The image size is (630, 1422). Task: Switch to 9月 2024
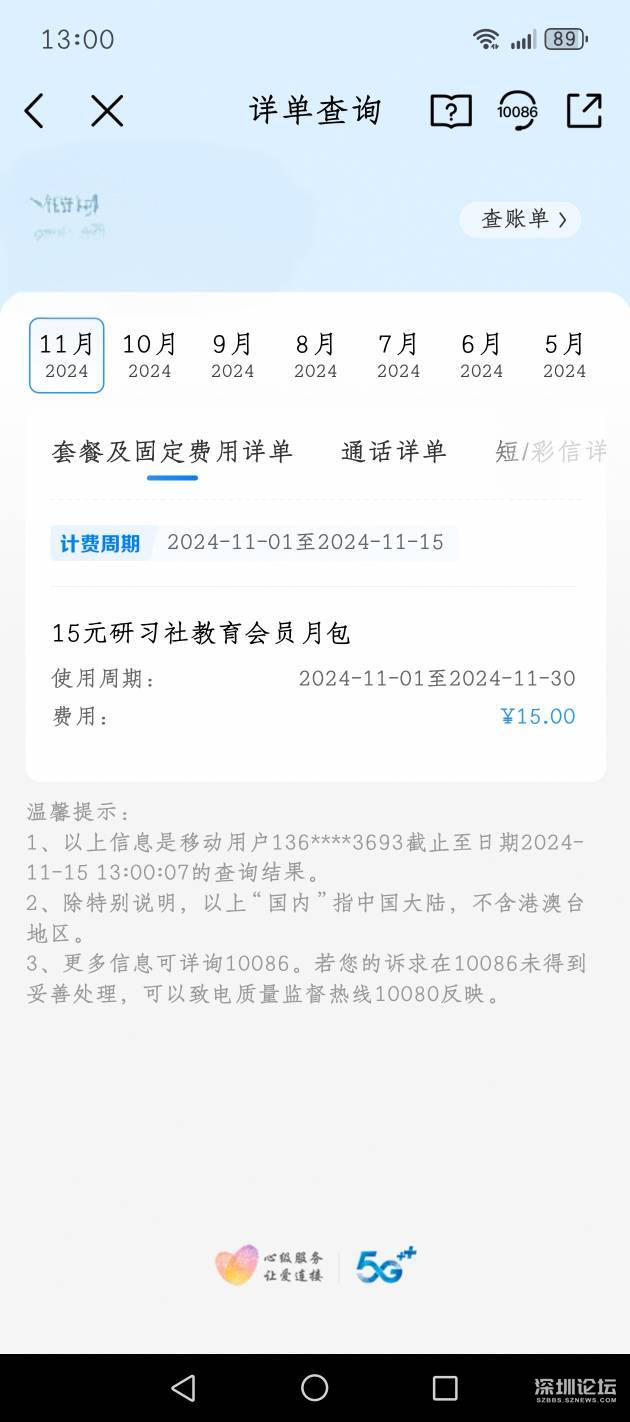(232, 355)
